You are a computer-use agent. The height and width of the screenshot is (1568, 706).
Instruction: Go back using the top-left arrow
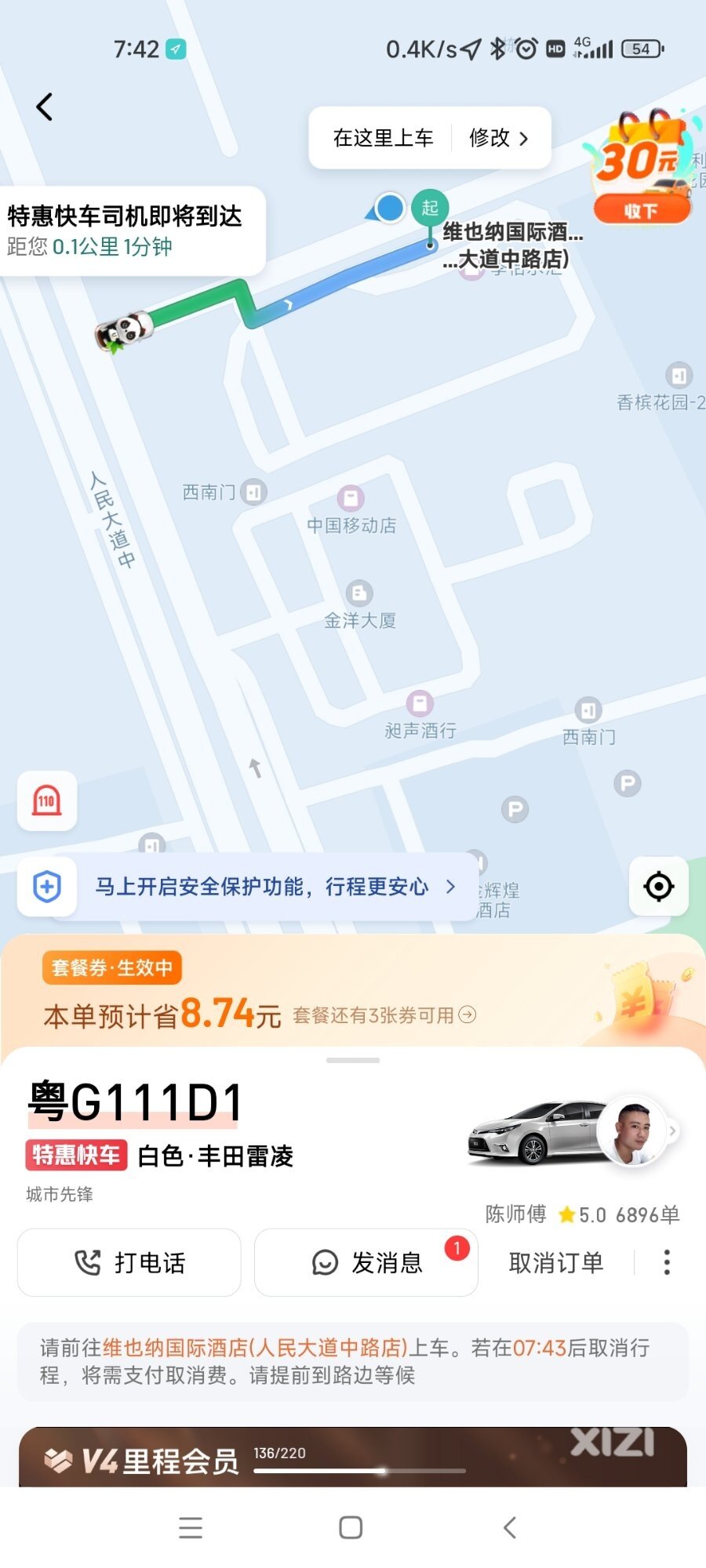45,107
